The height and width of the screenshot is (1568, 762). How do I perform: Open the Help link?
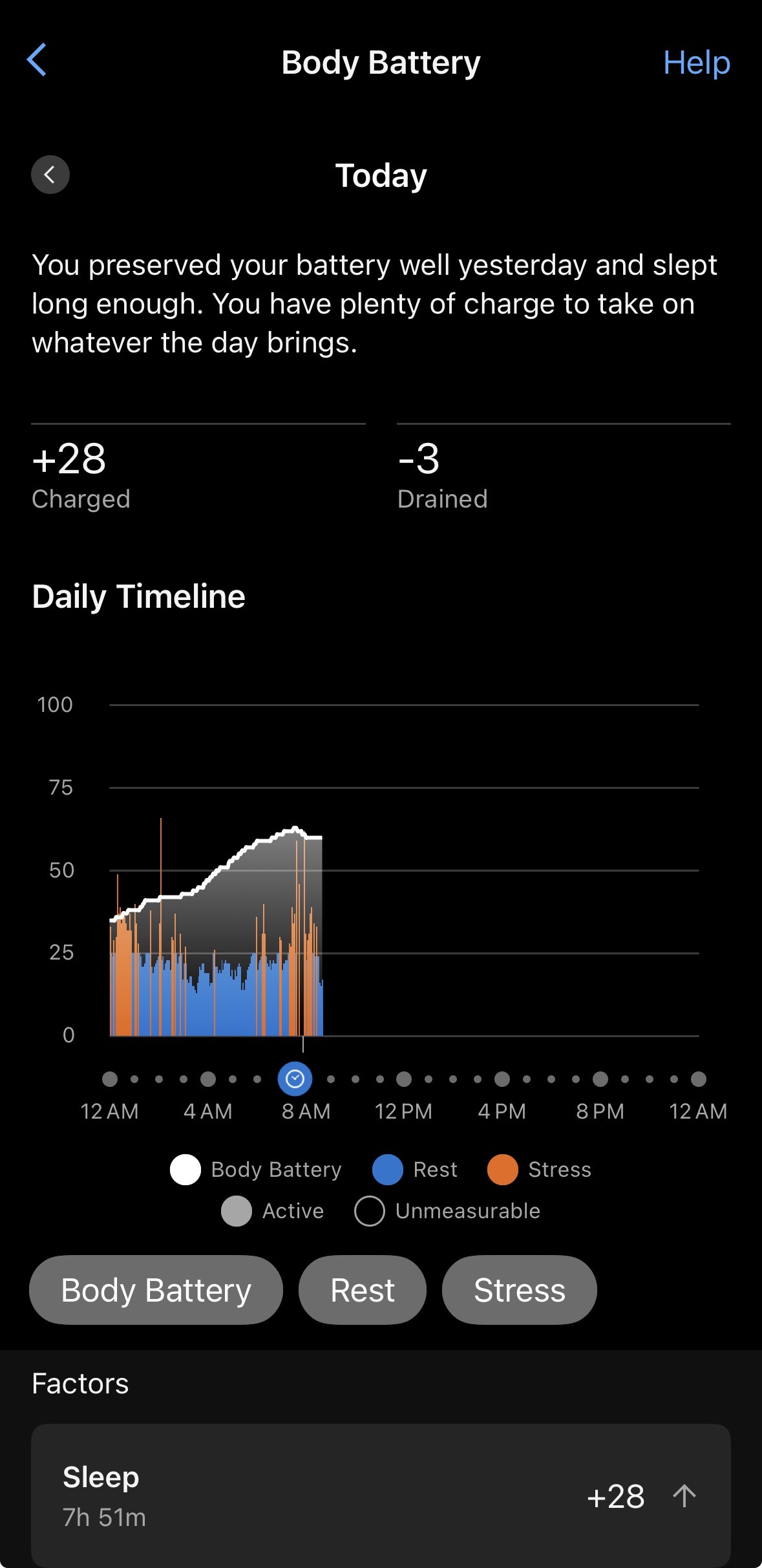(x=696, y=63)
